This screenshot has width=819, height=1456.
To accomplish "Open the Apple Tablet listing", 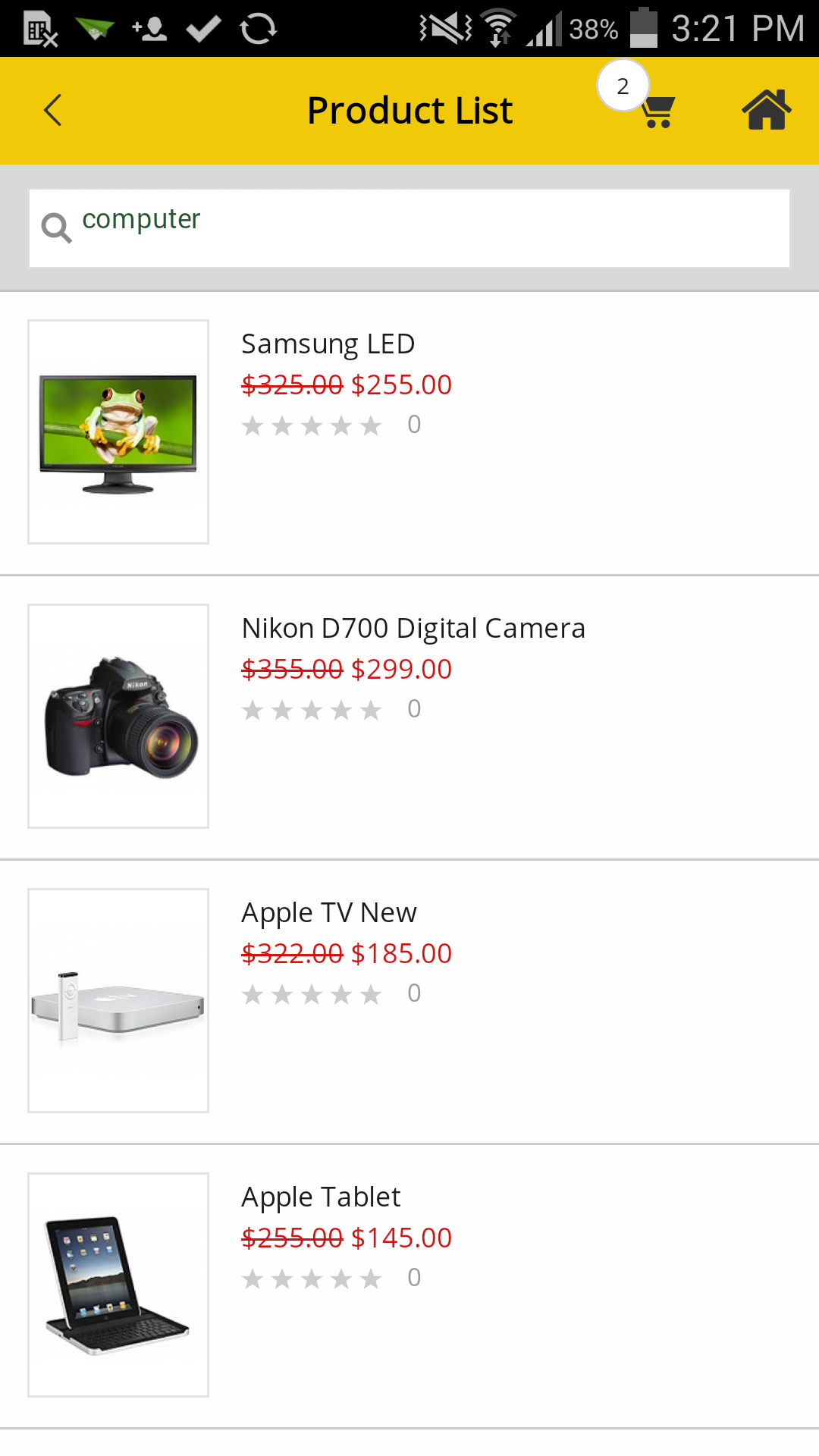I will 320,1197.
